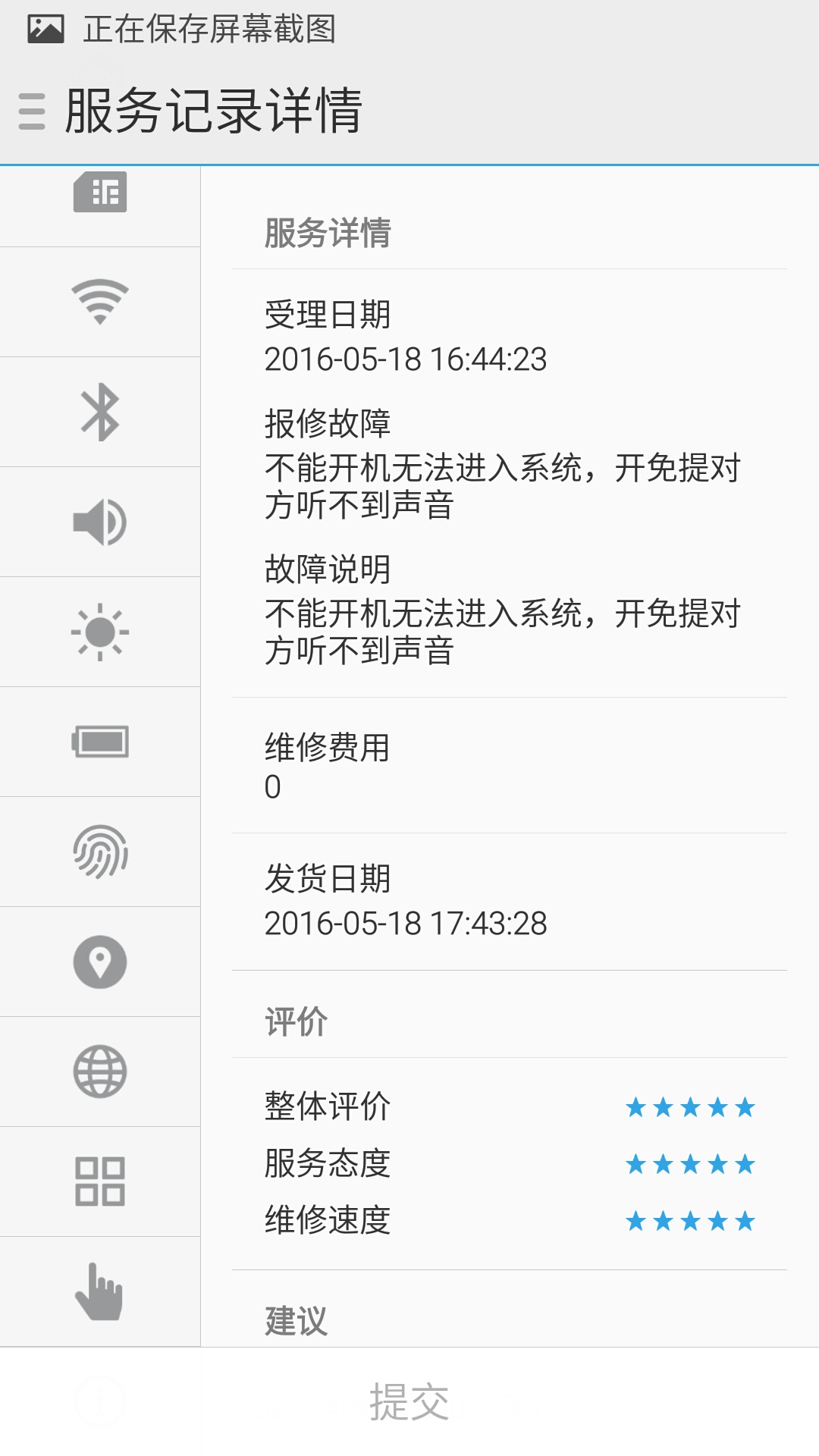Open the grid squares item in sidebar

click(x=100, y=1181)
